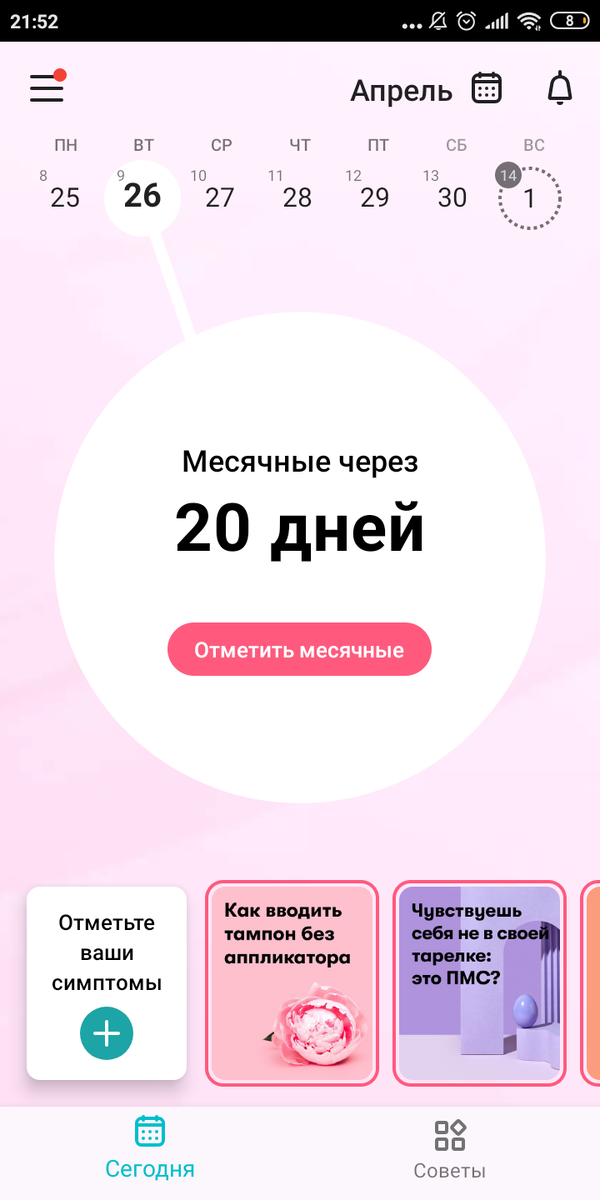The height and width of the screenshot is (1200, 600).
Task: Open the notifications bell
Action: (560, 89)
